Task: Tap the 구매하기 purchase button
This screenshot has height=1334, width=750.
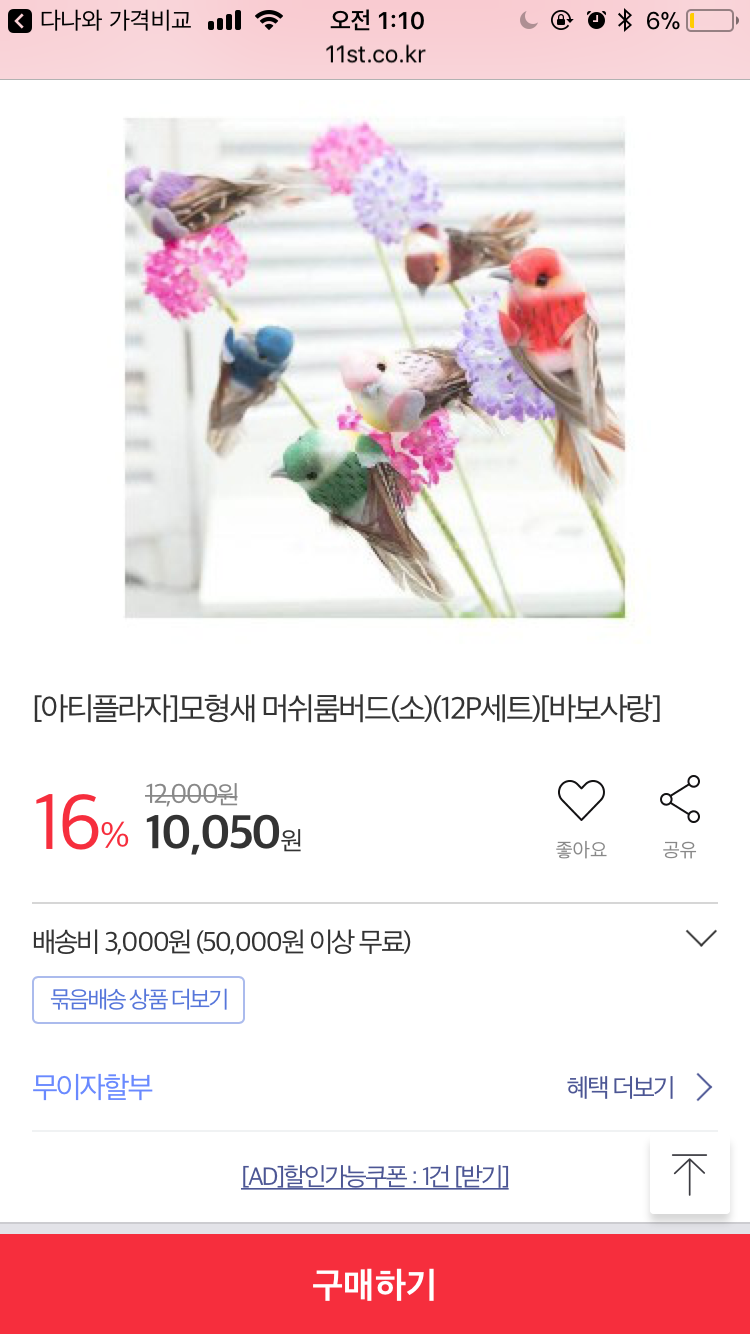Action: (375, 1284)
